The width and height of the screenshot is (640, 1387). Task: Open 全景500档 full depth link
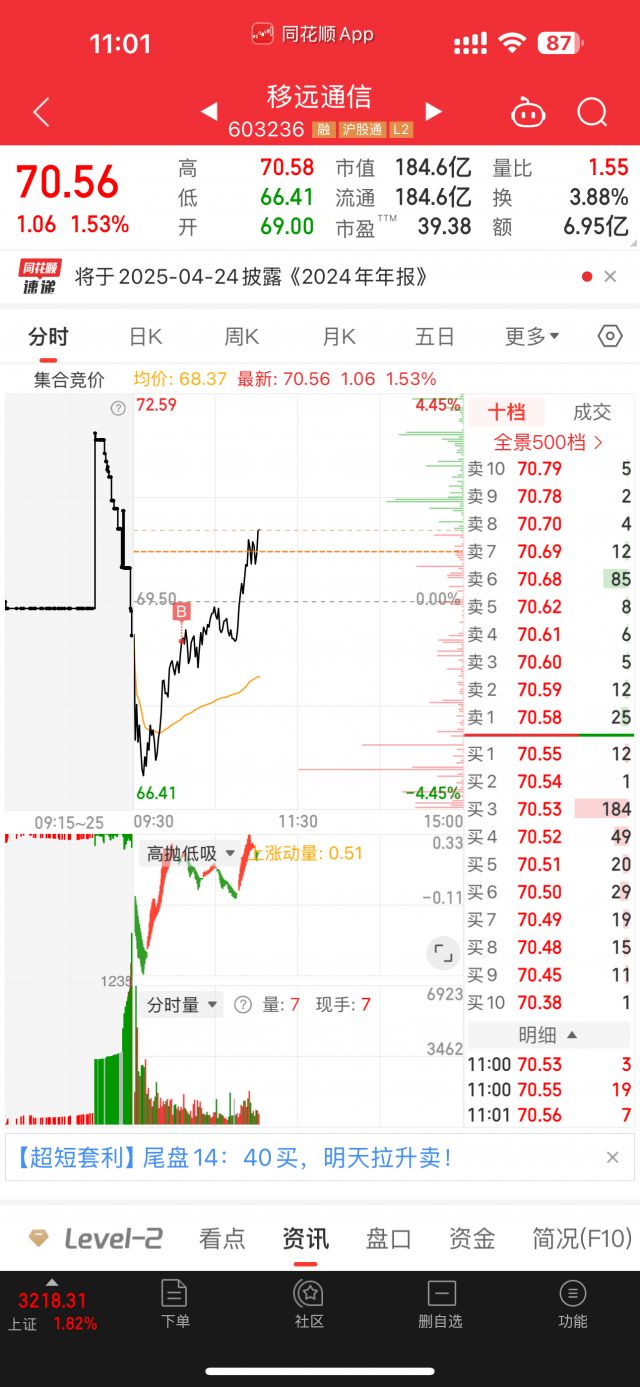(549, 441)
